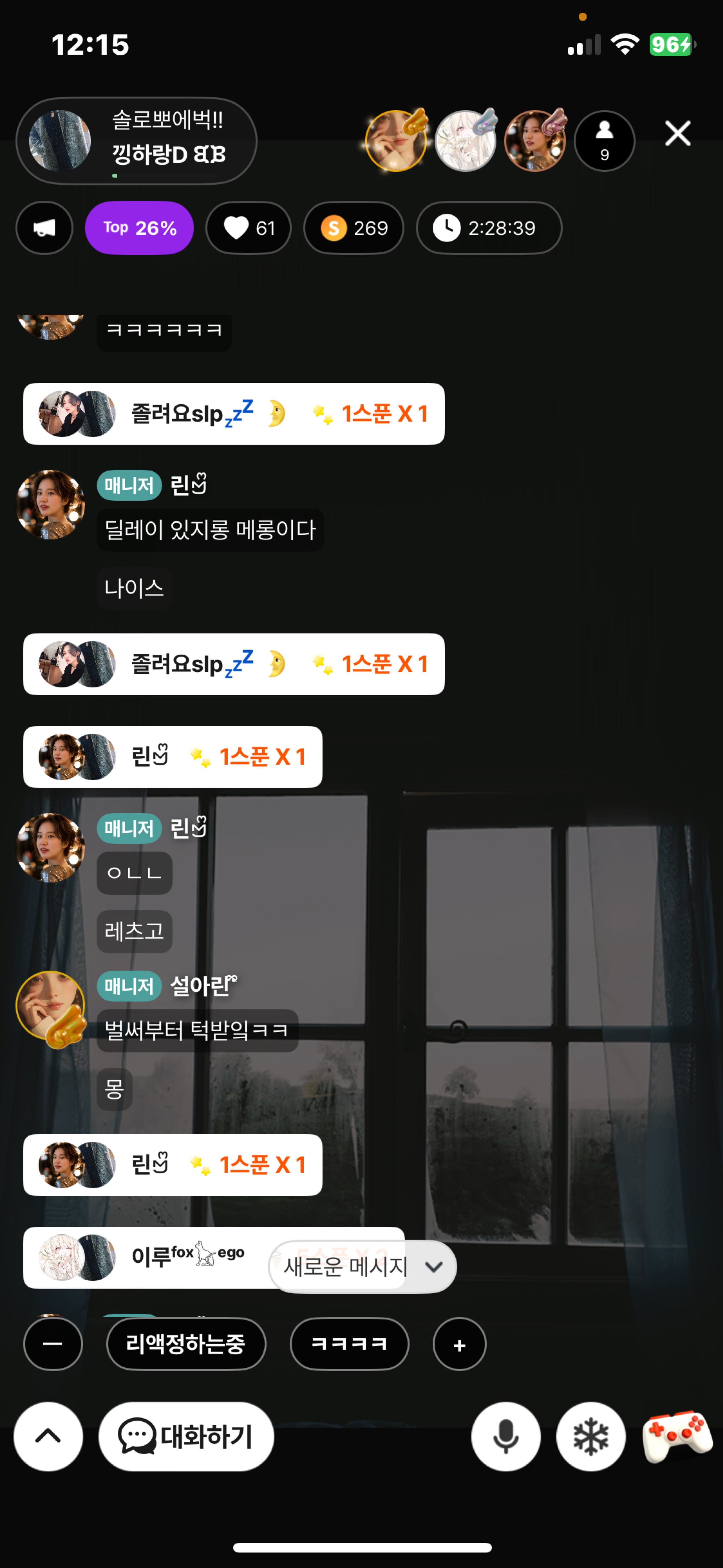This screenshot has width=723, height=1568.
Task: Open the chat input 대화하기
Action: (x=186, y=1437)
